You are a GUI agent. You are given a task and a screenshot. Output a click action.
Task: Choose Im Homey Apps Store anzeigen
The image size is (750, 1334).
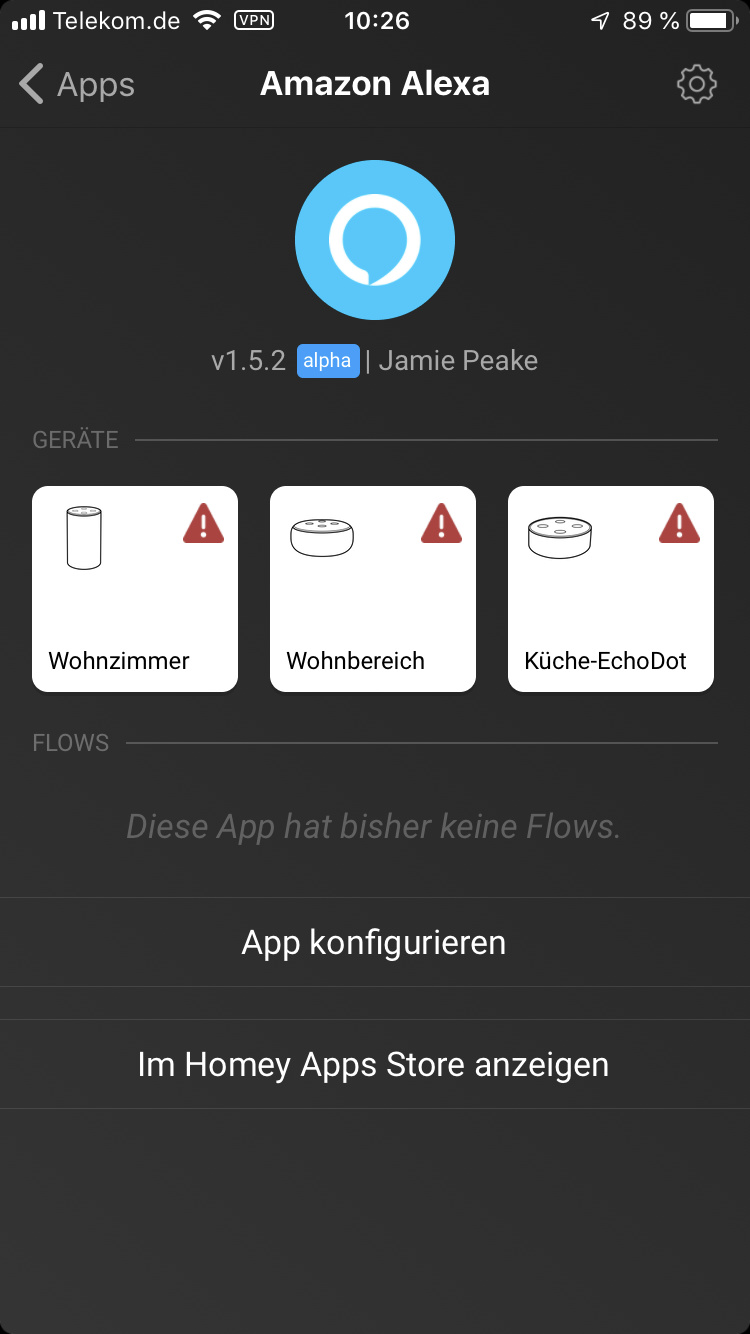374,1064
